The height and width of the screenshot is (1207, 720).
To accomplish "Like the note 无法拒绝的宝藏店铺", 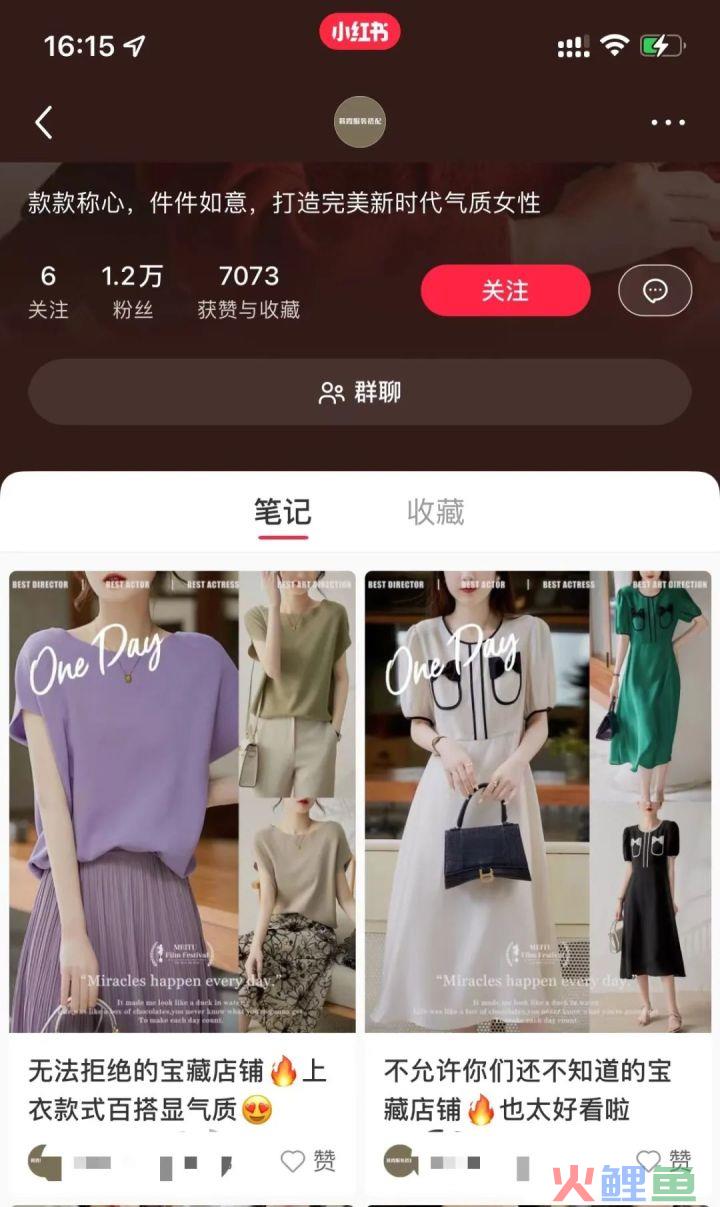I will tap(309, 1160).
